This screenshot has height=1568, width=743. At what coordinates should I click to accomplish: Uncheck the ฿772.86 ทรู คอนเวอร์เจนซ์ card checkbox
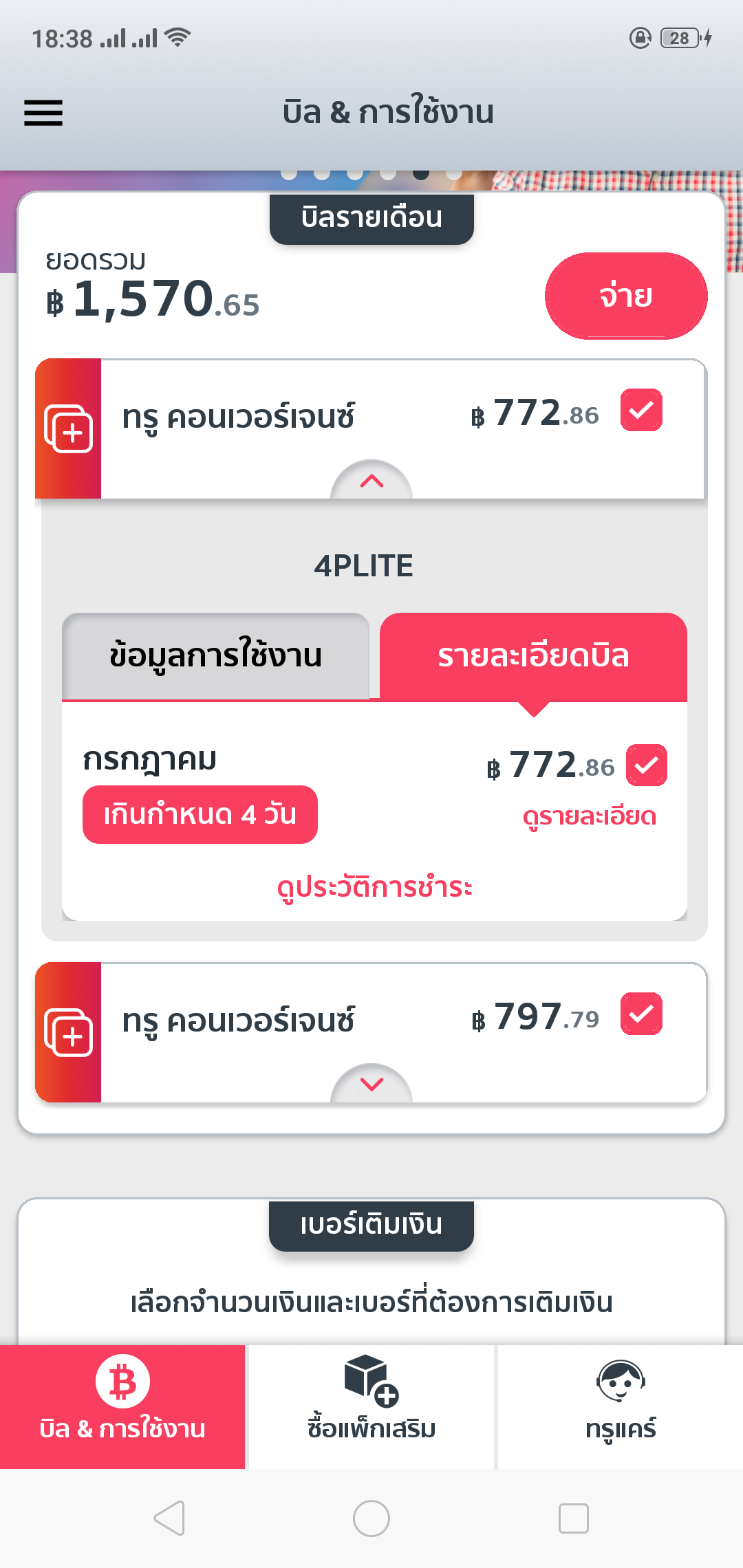[x=641, y=411]
